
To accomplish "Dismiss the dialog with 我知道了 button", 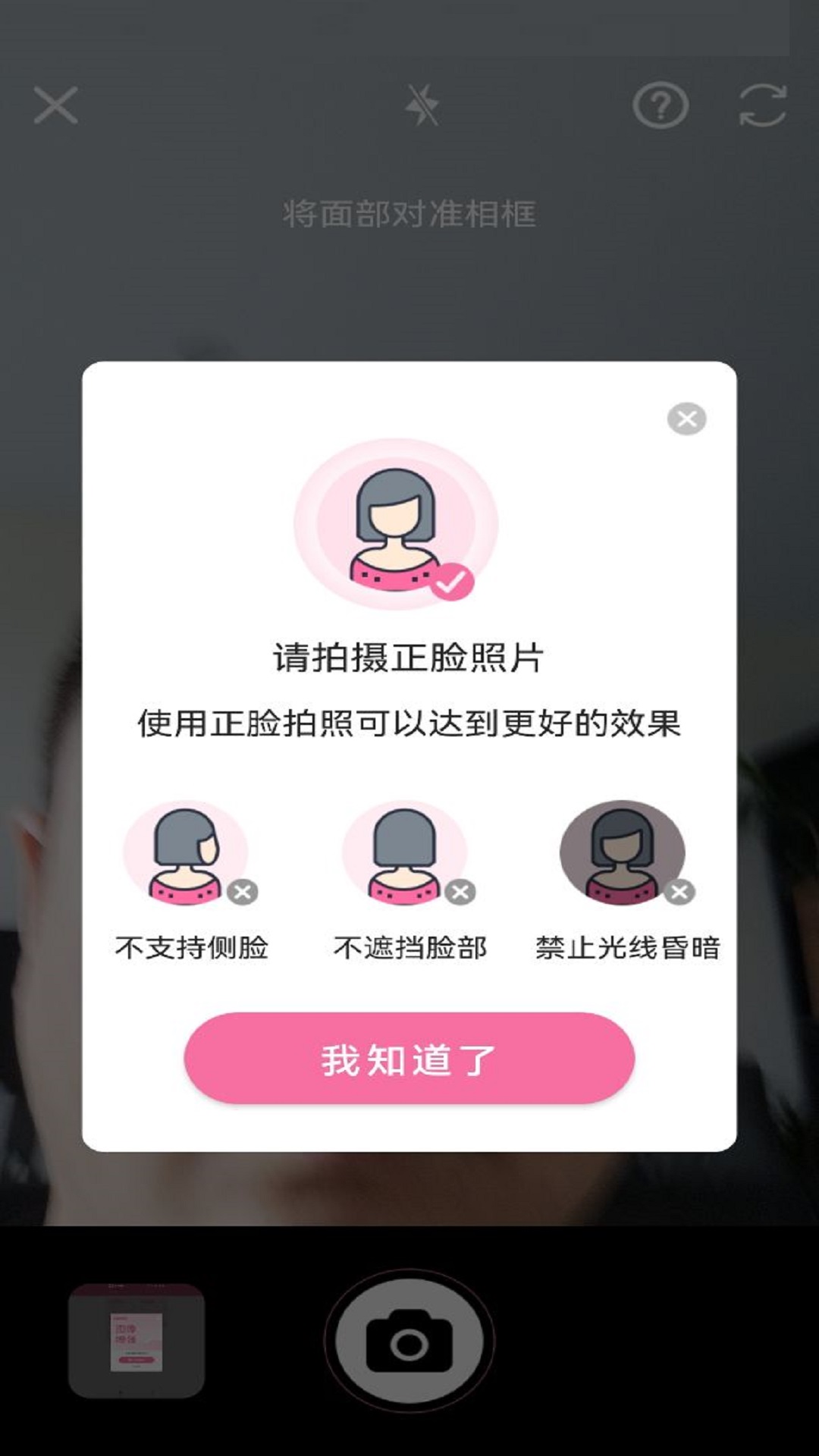I will [x=409, y=1059].
